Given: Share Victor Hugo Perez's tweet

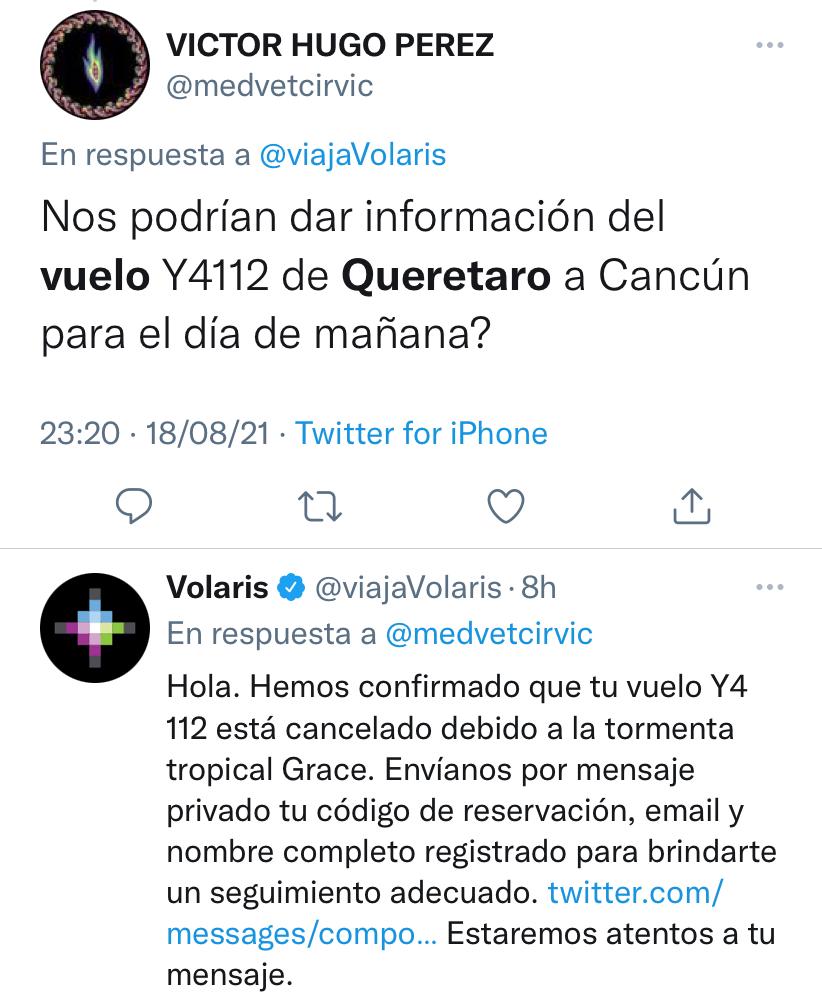Looking at the screenshot, I should (x=692, y=506).
